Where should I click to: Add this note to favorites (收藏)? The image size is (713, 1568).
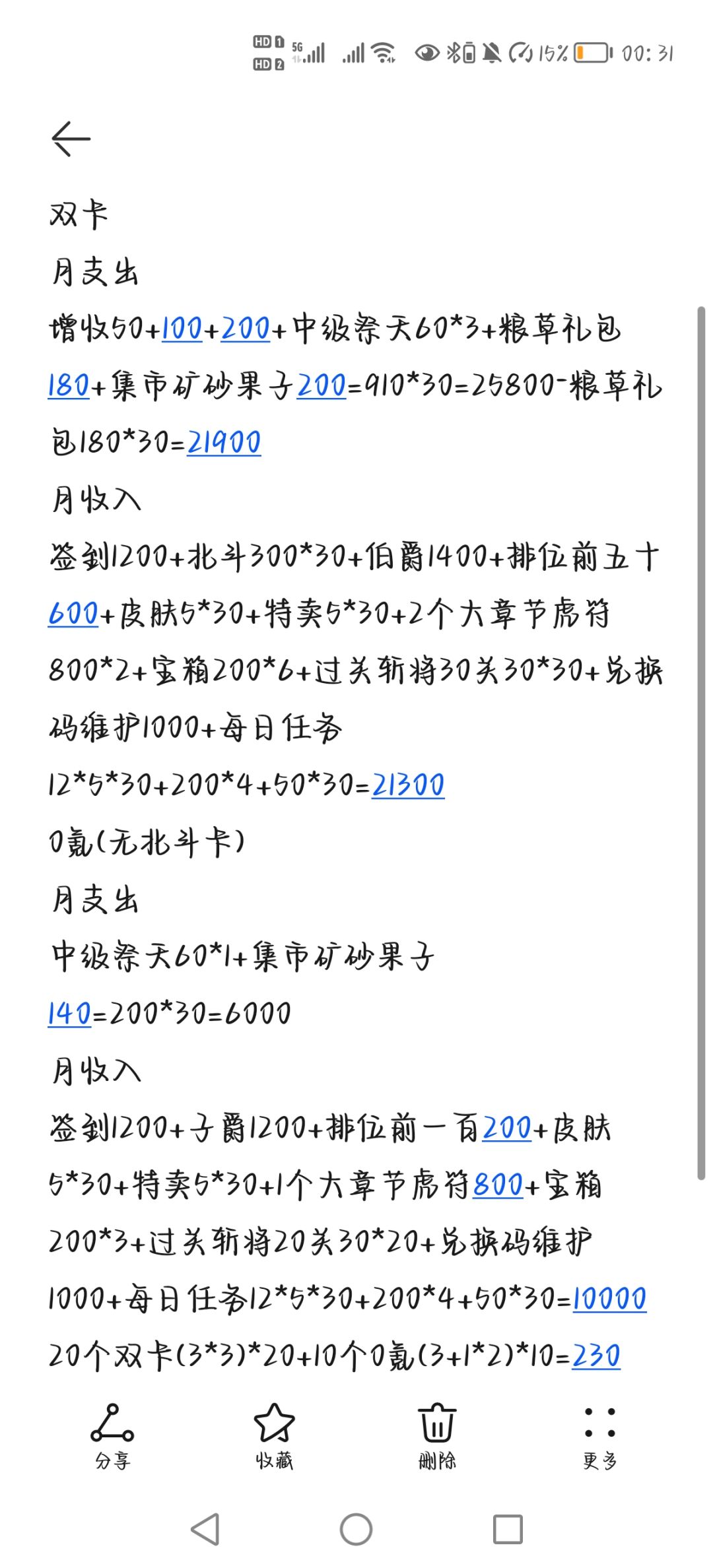[275, 1436]
